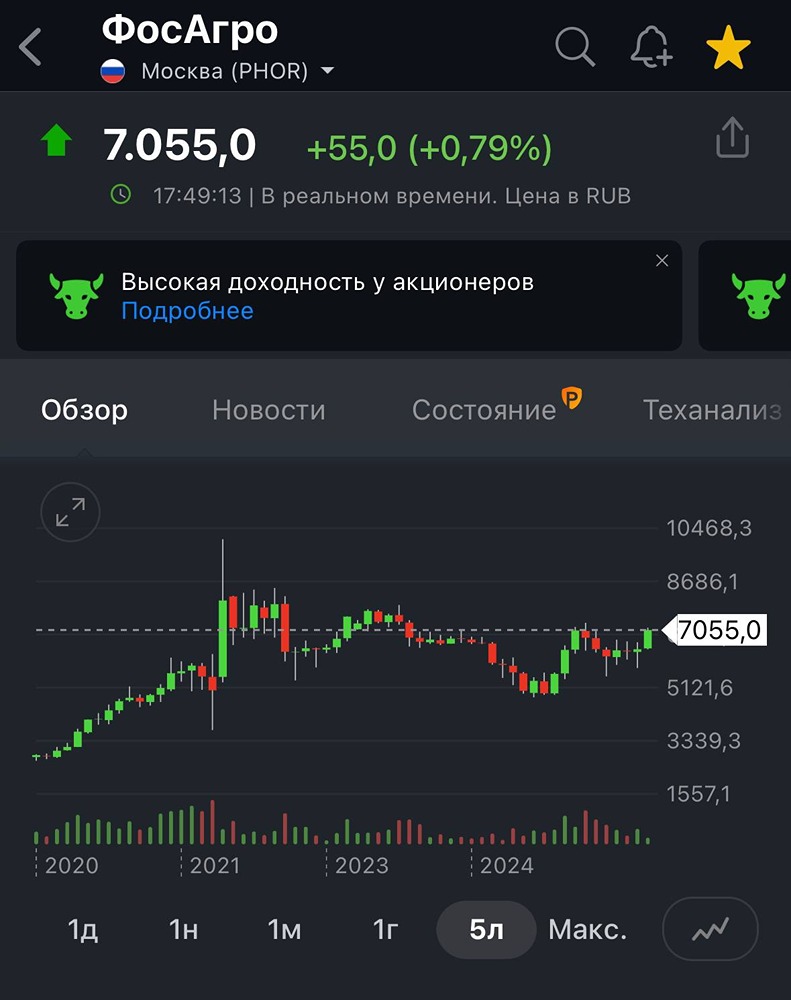This screenshot has height=1000, width=791.
Task: Go back using the top-left arrow
Action: (x=32, y=47)
